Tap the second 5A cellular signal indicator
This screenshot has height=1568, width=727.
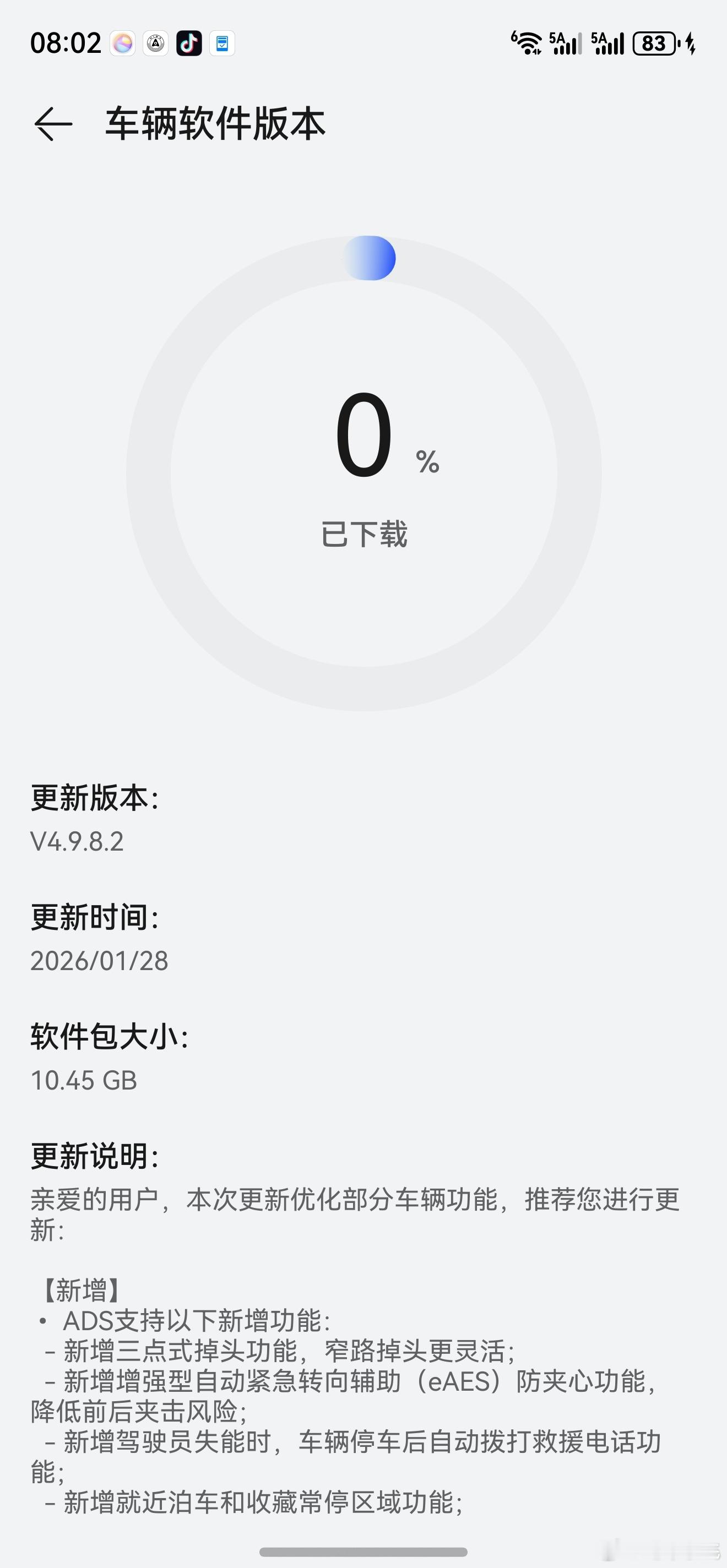click(609, 42)
